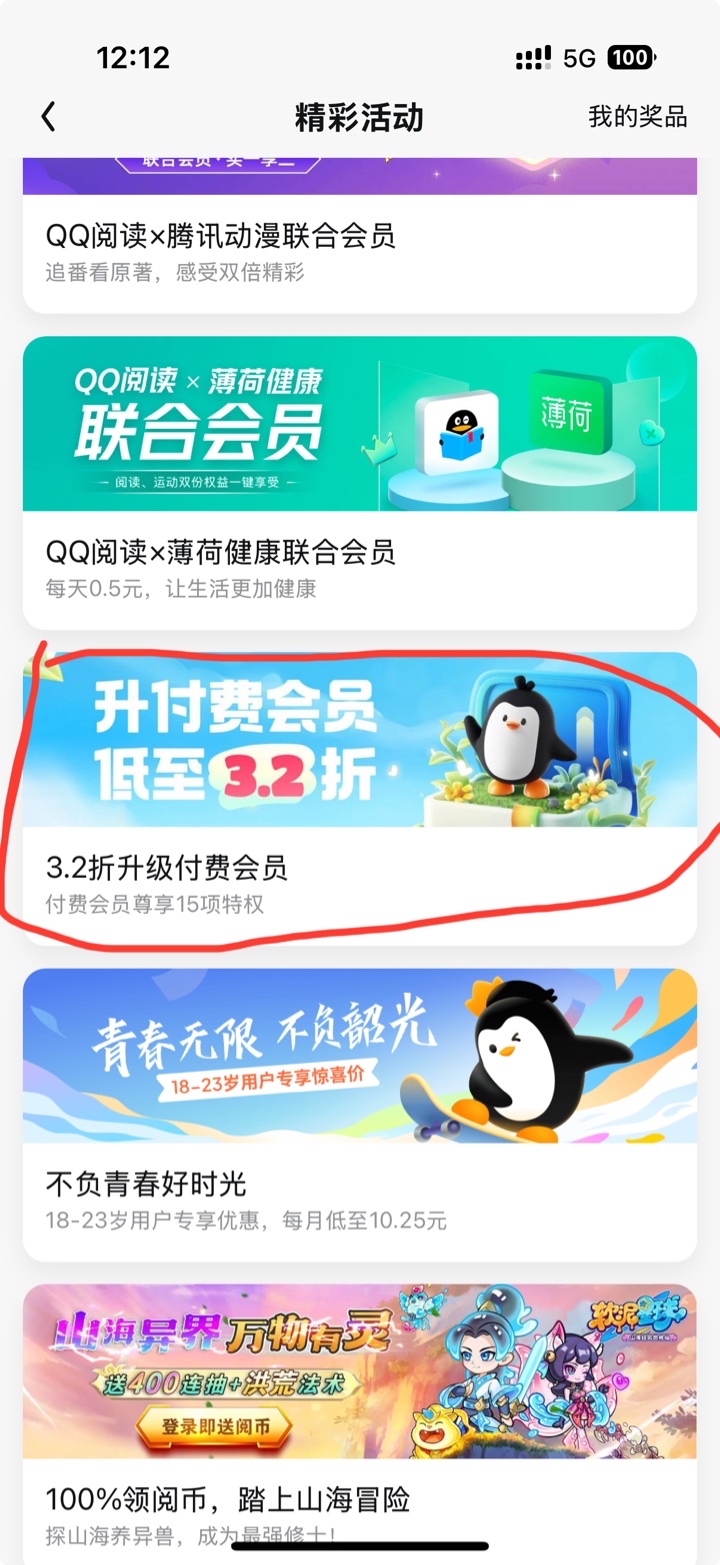Open QQ阅读×腾讯动漫联合会员 activity card
Image resolution: width=720 pixels, height=1565 pixels.
tap(360, 235)
